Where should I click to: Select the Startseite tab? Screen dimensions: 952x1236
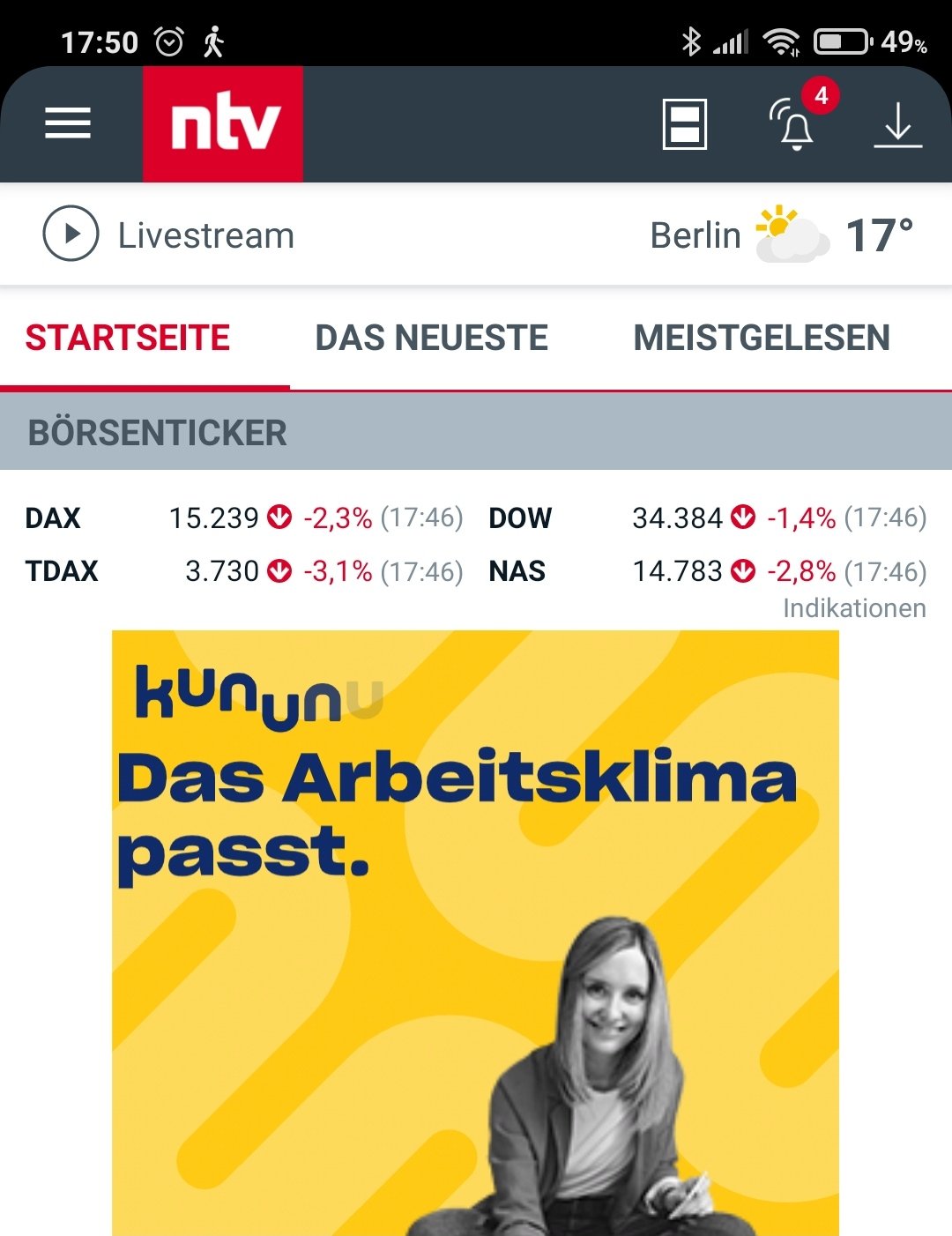click(128, 338)
